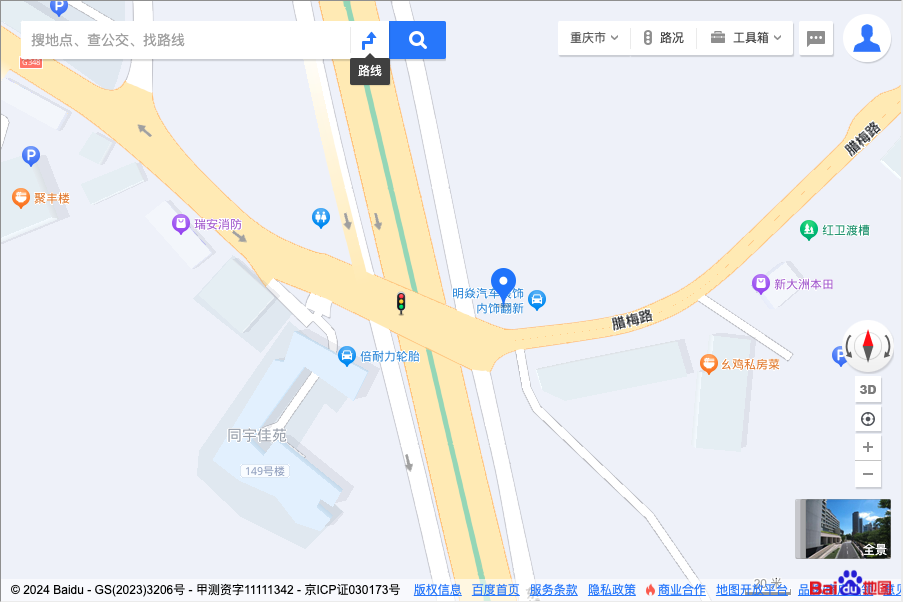
Task: Locate my current position
Action: click(x=868, y=419)
